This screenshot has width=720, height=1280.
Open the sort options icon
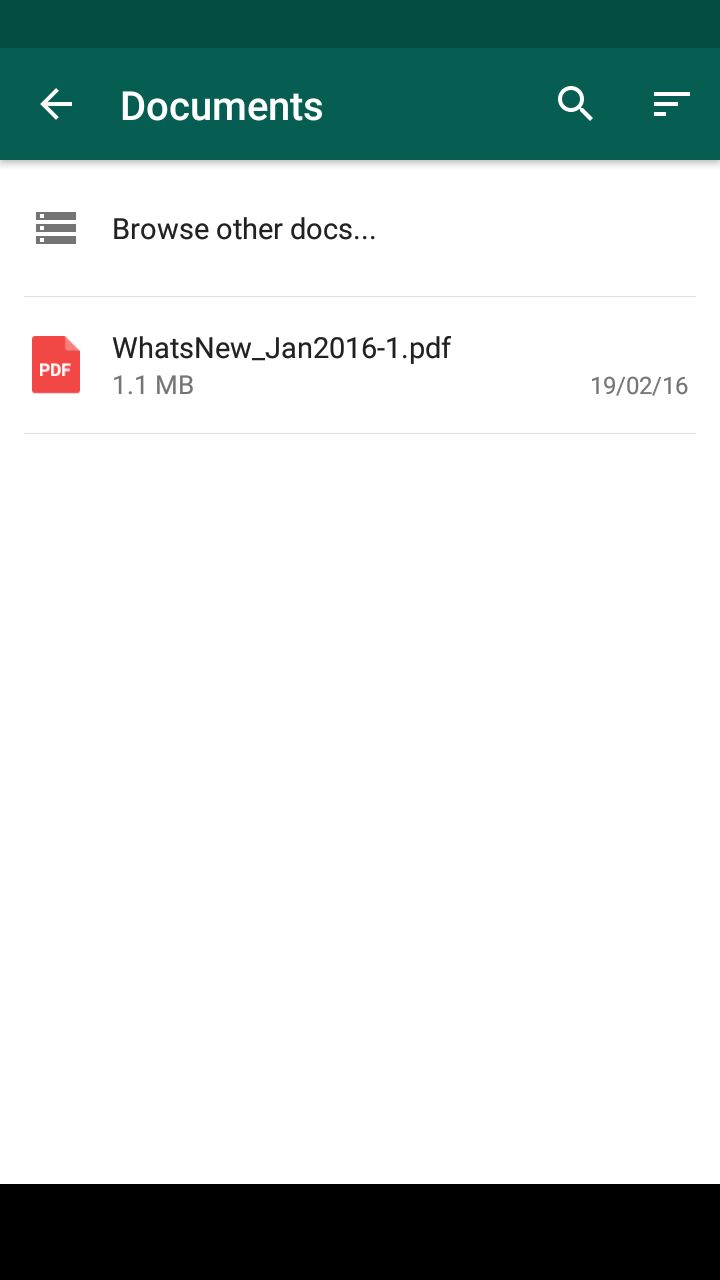671,104
